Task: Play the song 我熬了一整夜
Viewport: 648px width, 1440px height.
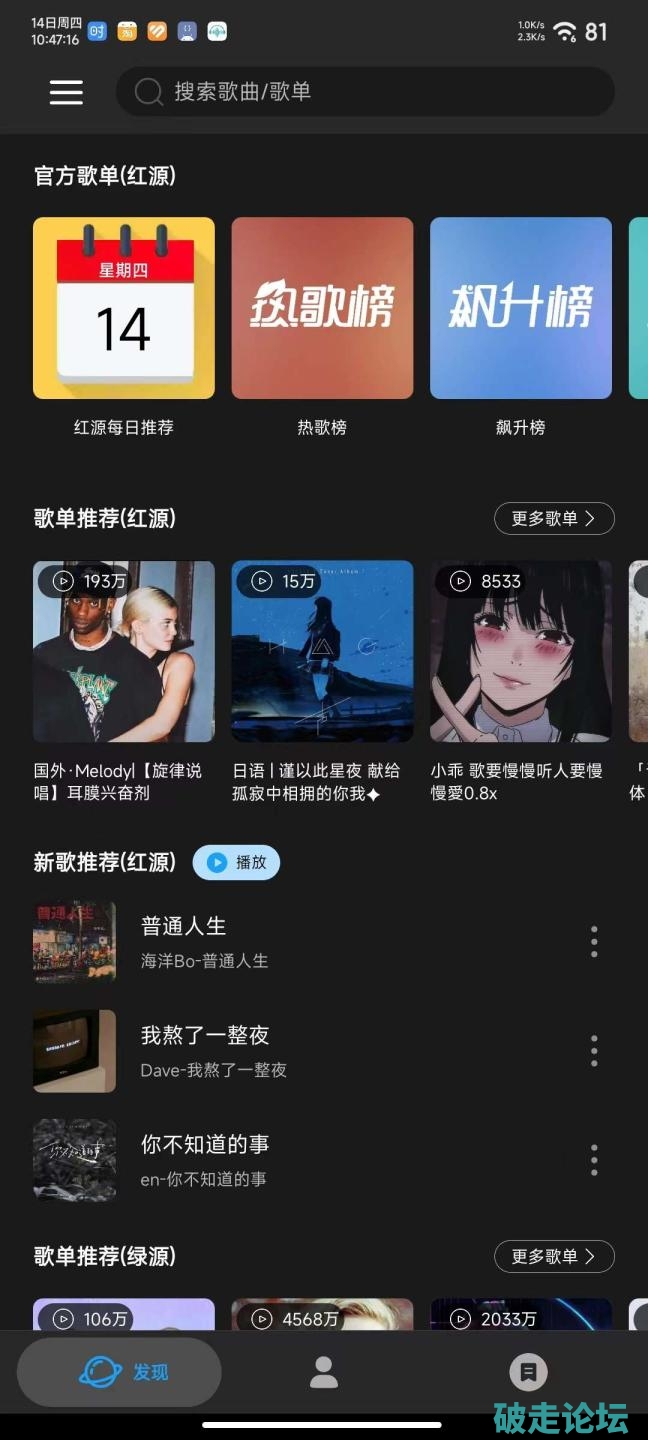Action: tap(300, 1051)
